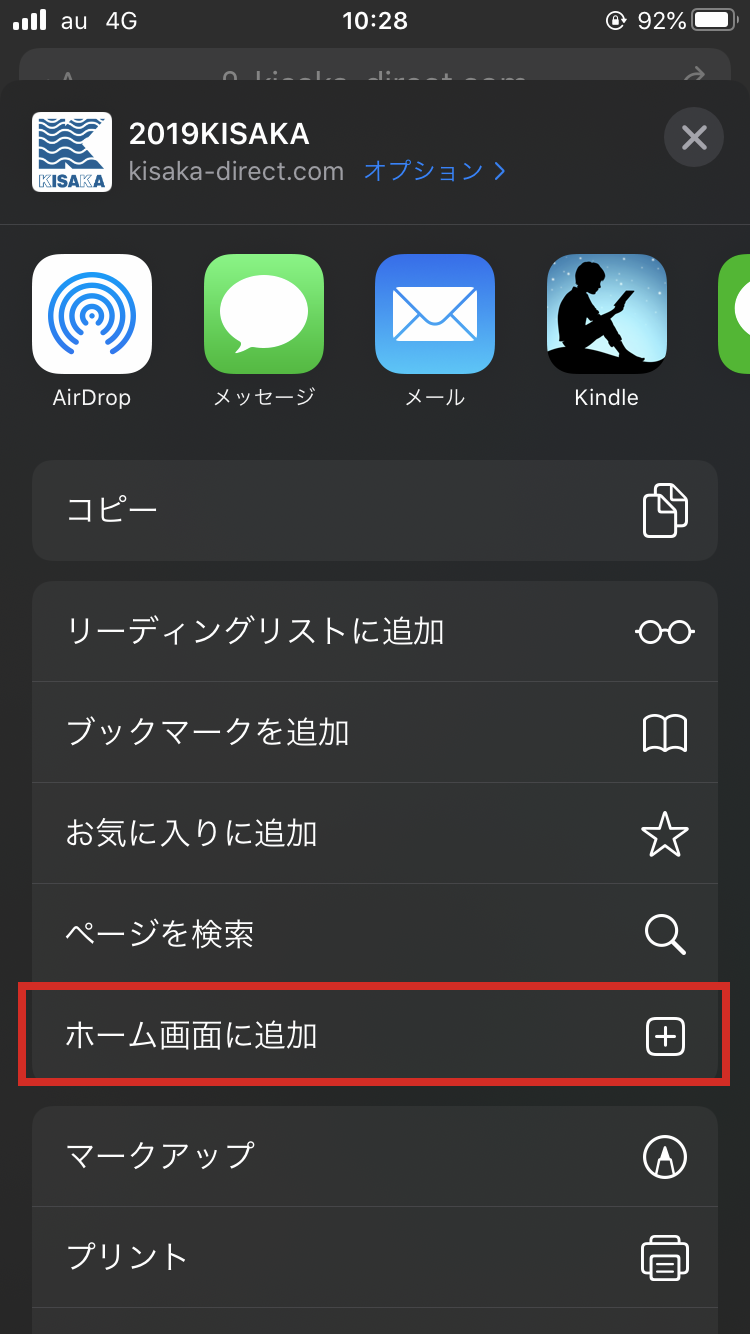Share with メッセージ app
The height and width of the screenshot is (1334, 750).
coord(264,315)
